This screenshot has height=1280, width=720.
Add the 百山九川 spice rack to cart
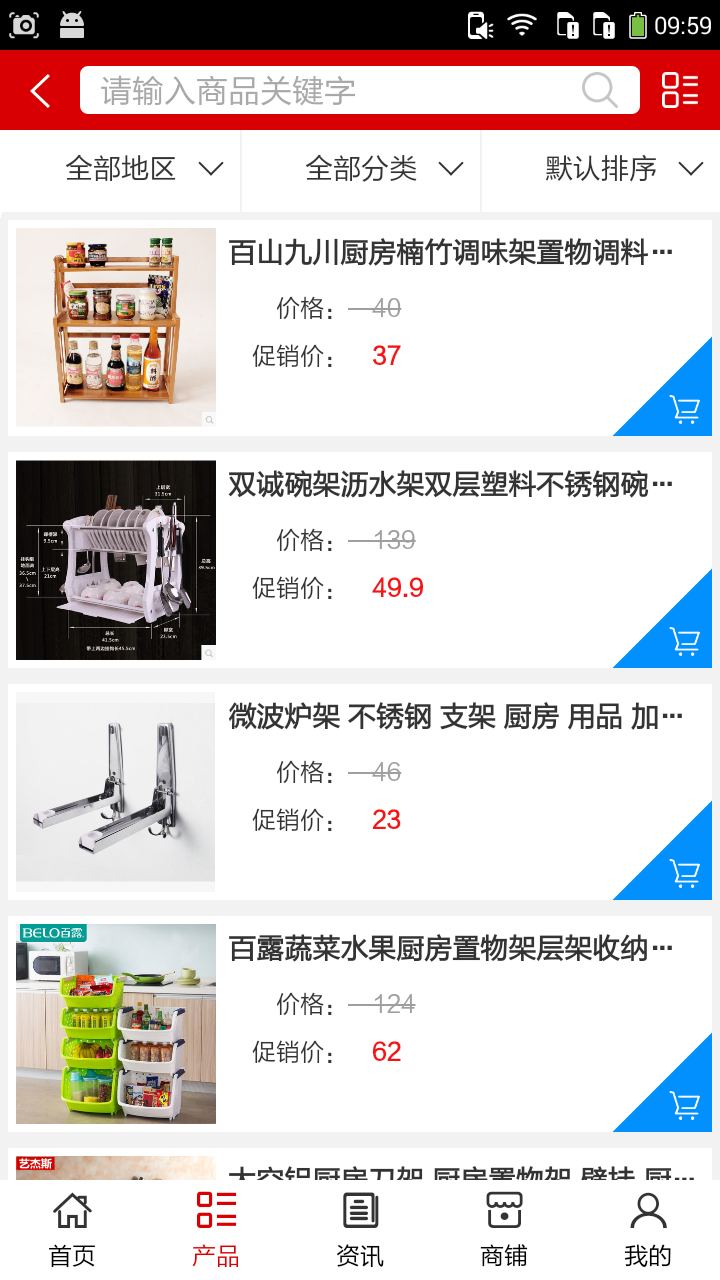(x=684, y=408)
